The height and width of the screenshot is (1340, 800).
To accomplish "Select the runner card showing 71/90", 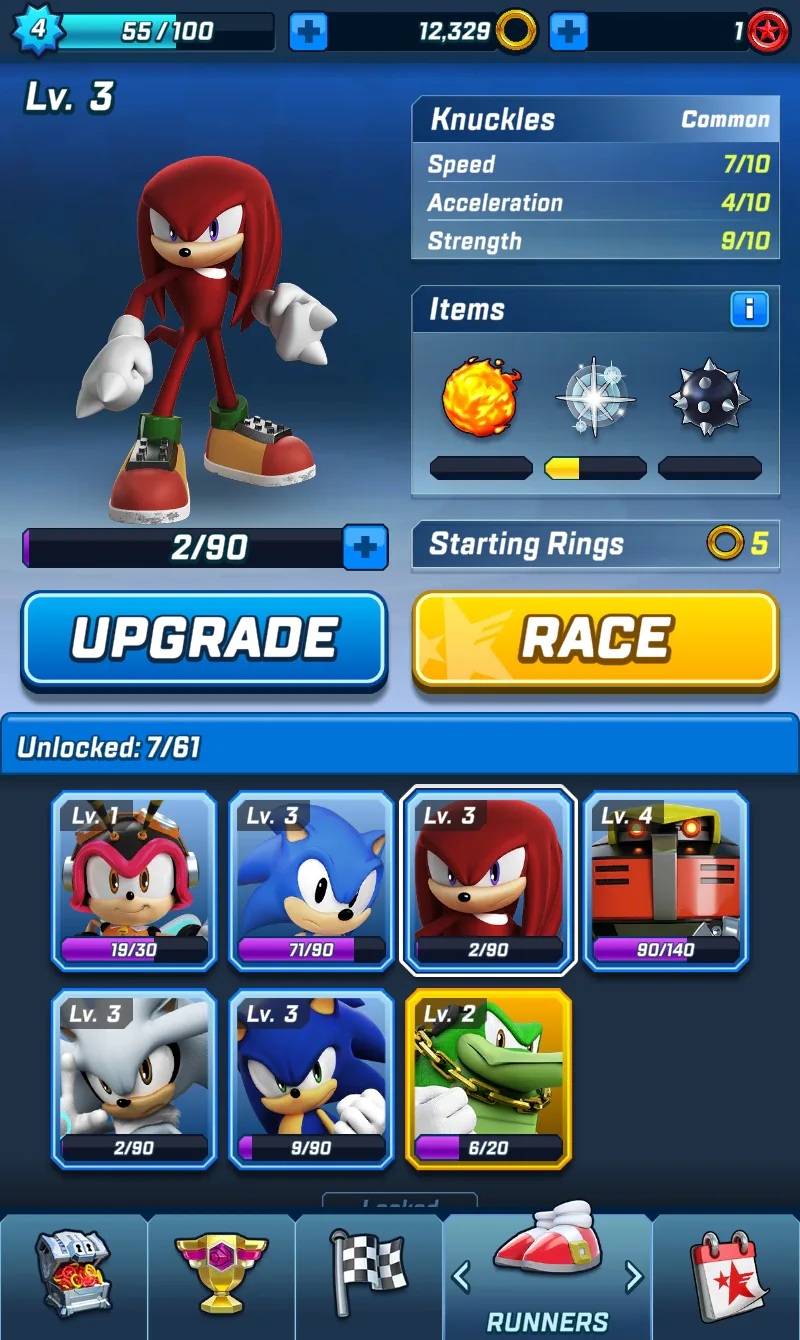I will coord(311,881).
